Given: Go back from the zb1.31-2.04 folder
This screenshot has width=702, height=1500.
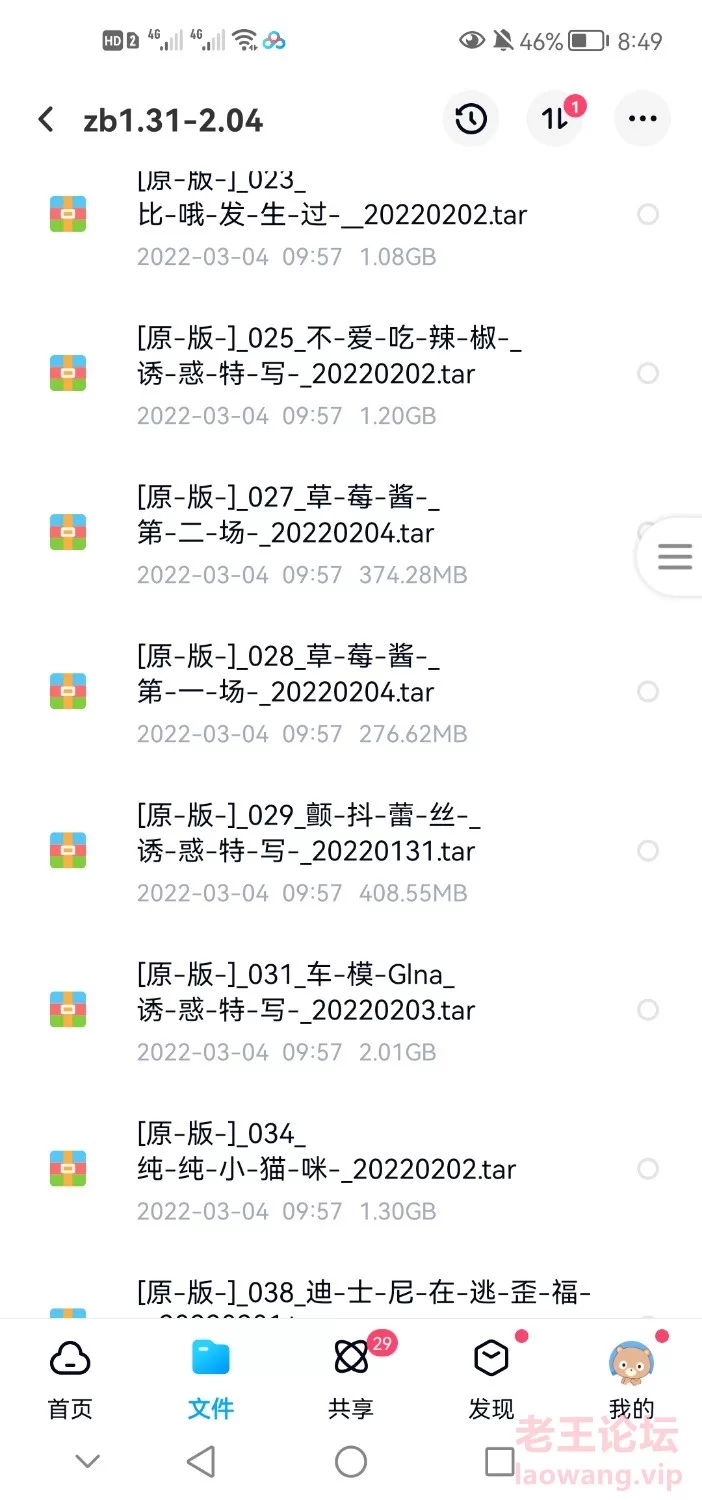Looking at the screenshot, I should click(x=46, y=120).
